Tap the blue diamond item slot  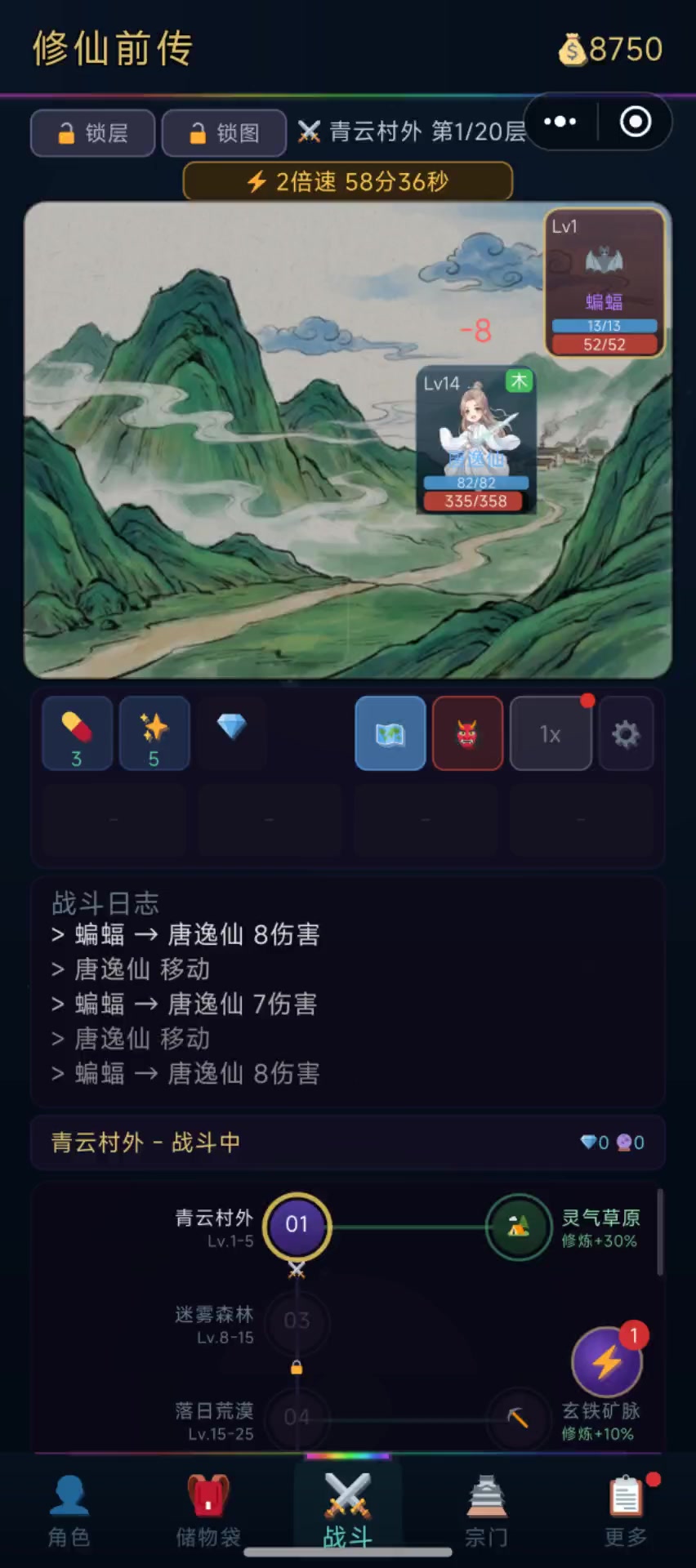[x=232, y=728]
